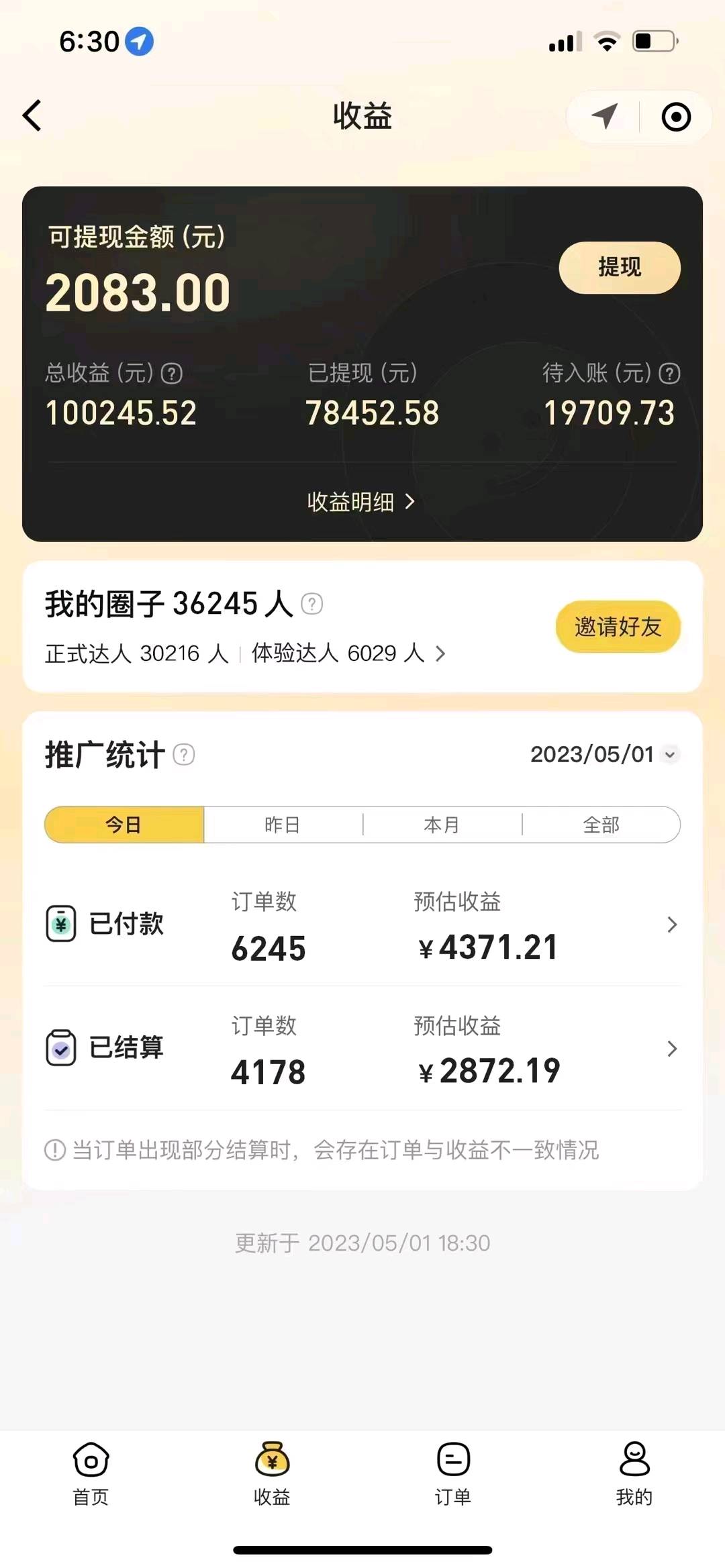Viewport: 725px width, 1568px height.
Task: Open the 已结算 orders row
Action: click(362, 1048)
